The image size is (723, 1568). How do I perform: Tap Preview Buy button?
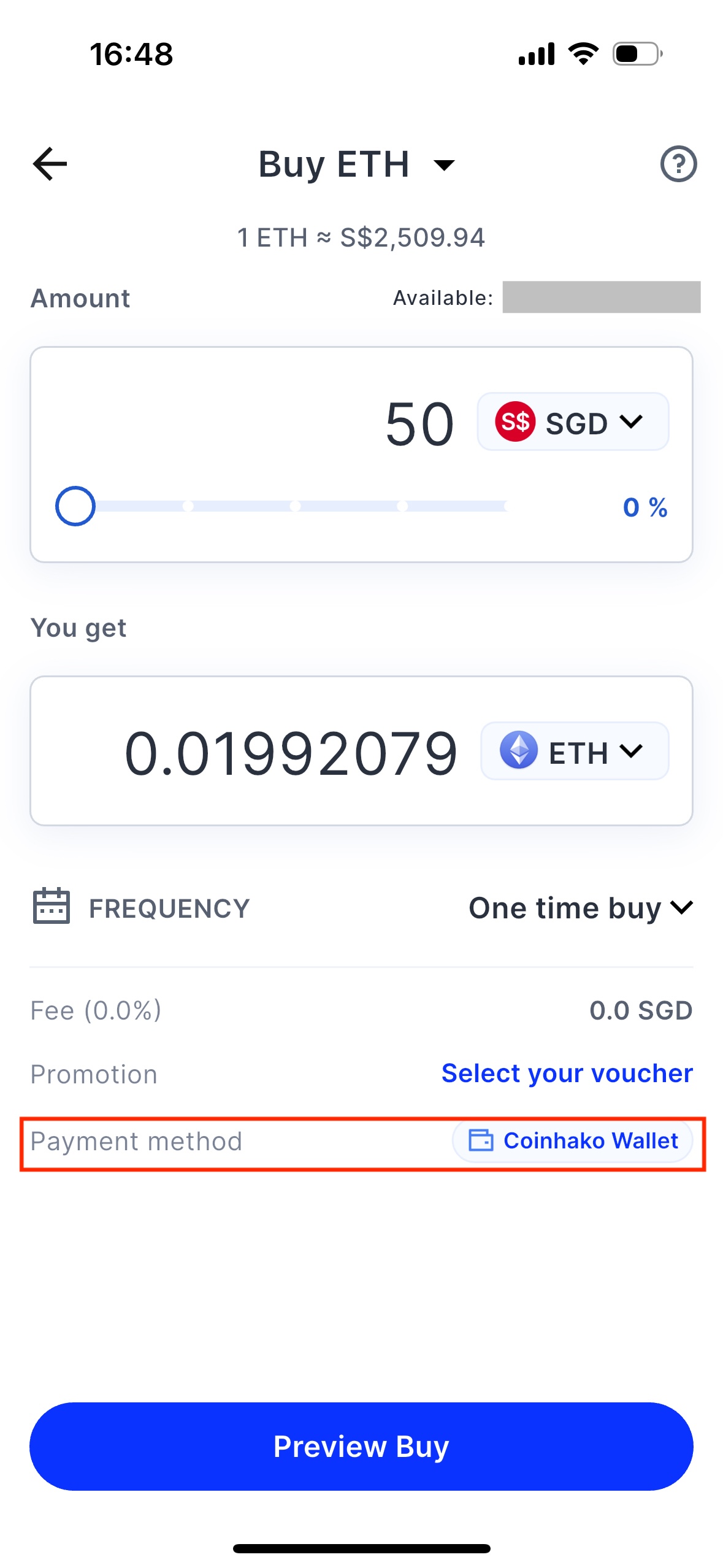tap(361, 1447)
